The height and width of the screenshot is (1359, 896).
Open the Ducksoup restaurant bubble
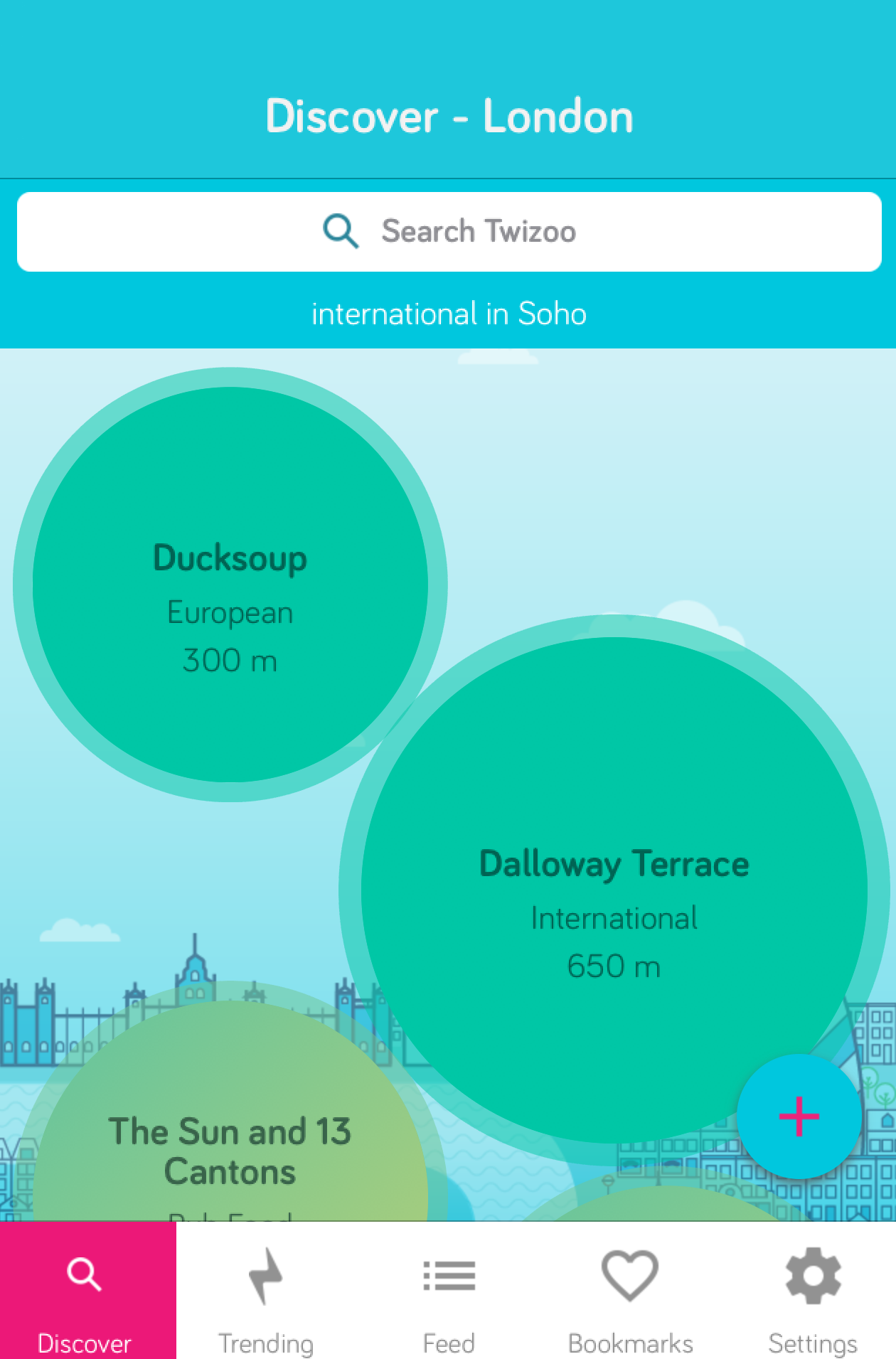230,585
